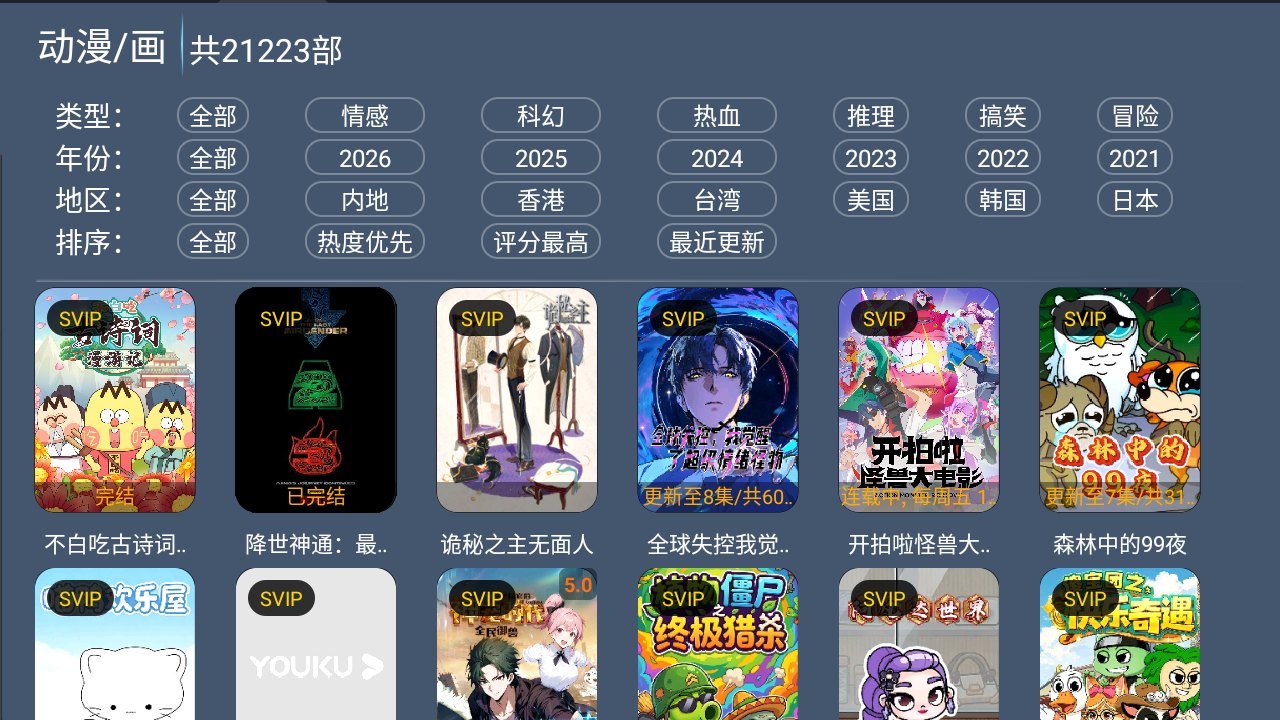Screen dimensions: 1280x720
Task: Sort by 热度优先
Action: (364, 242)
